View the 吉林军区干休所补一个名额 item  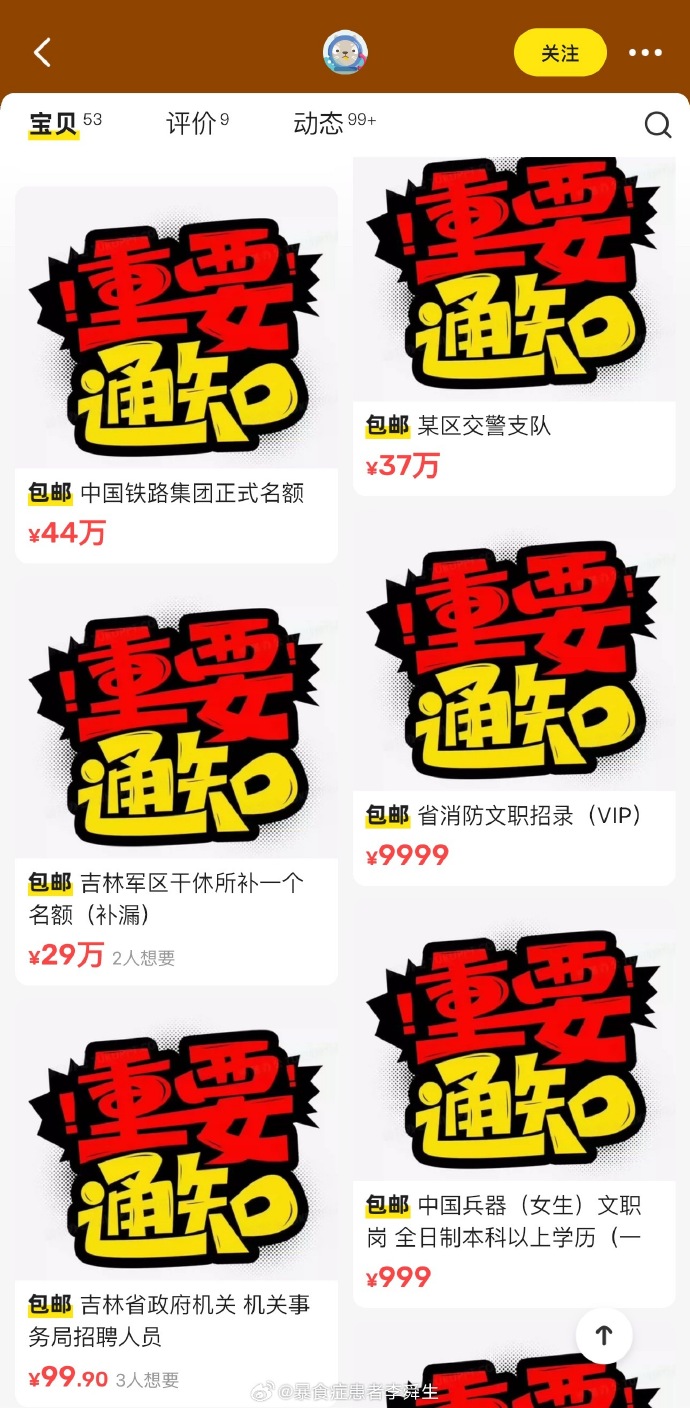tap(176, 780)
